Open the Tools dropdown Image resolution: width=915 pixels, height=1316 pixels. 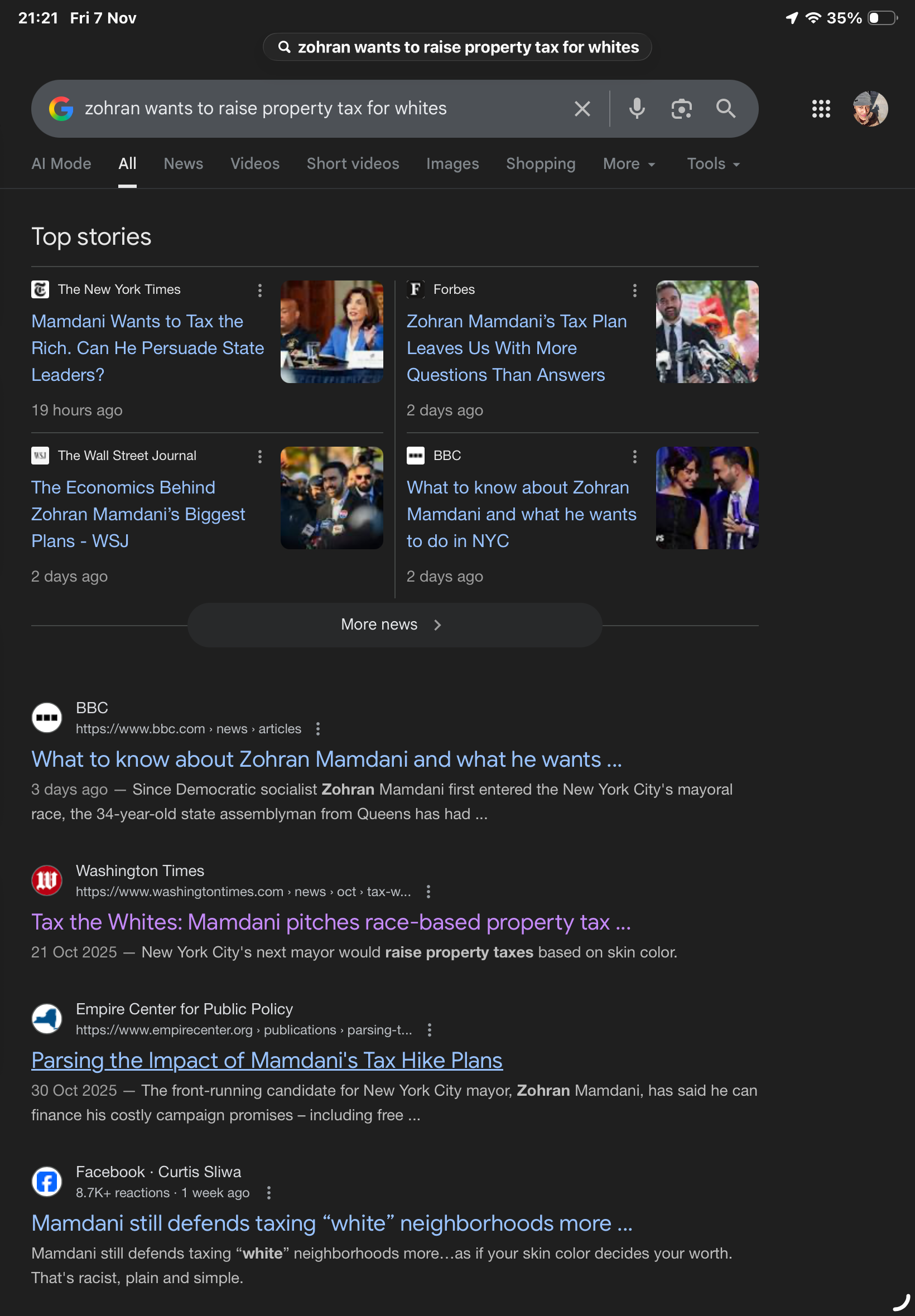coord(712,164)
